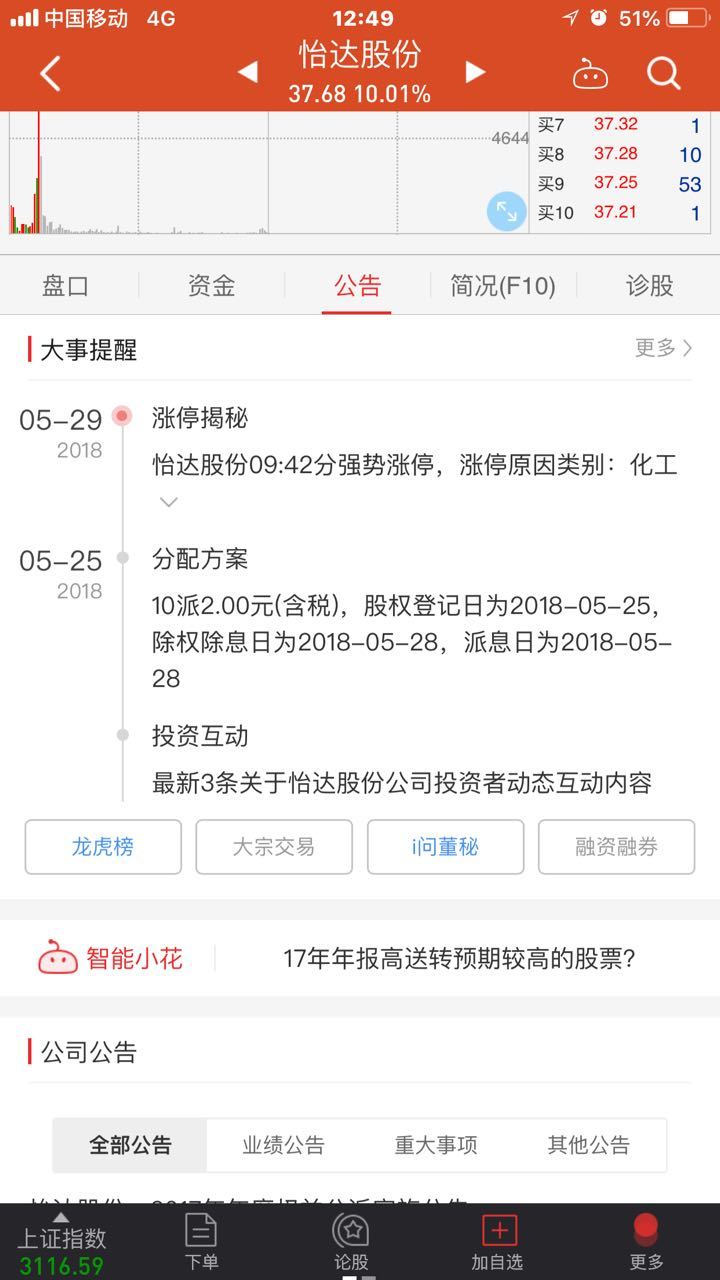This screenshot has width=720, height=1280.
Task: Open the i问董秘 button
Action: [445, 847]
